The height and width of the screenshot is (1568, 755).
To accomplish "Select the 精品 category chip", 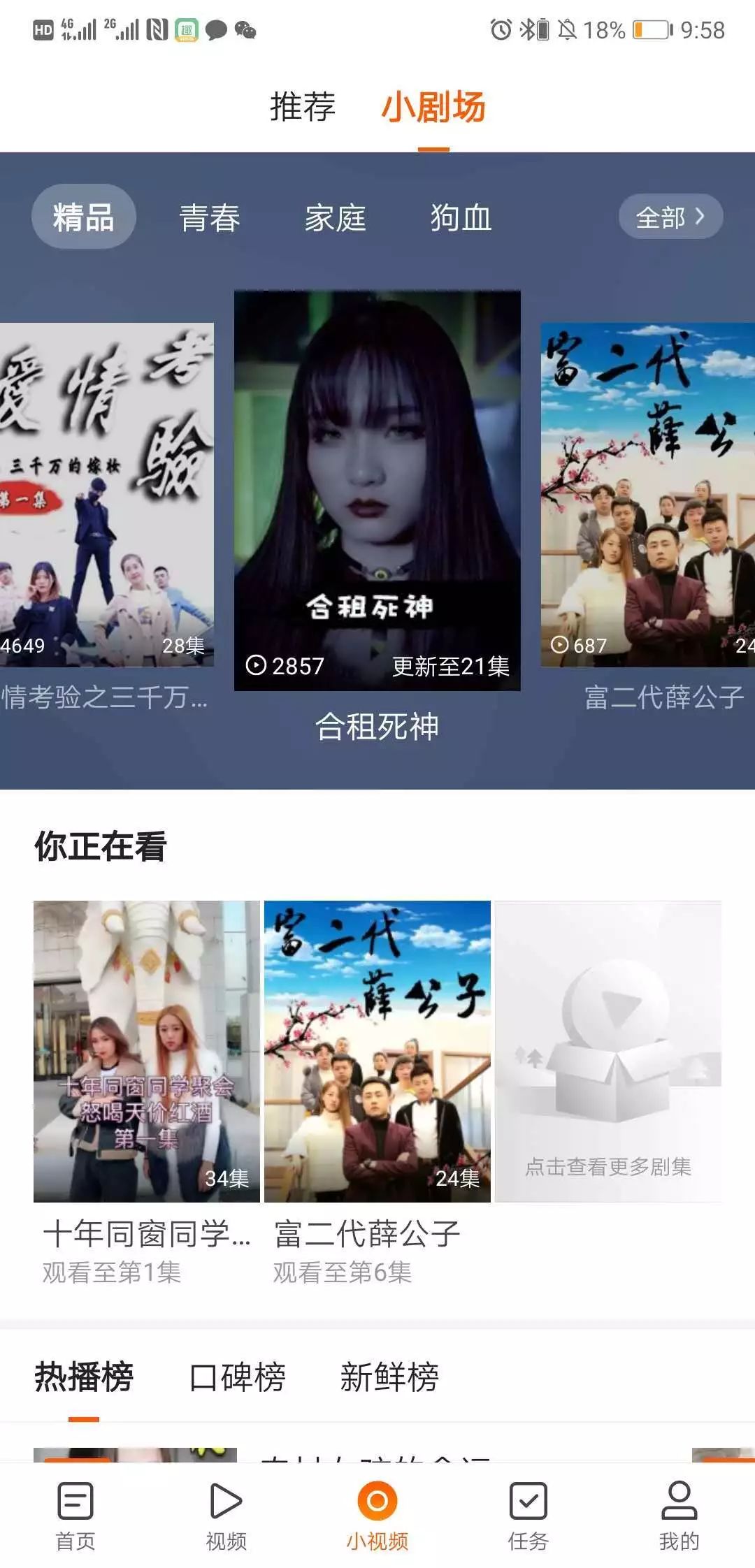I will (x=85, y=218).
